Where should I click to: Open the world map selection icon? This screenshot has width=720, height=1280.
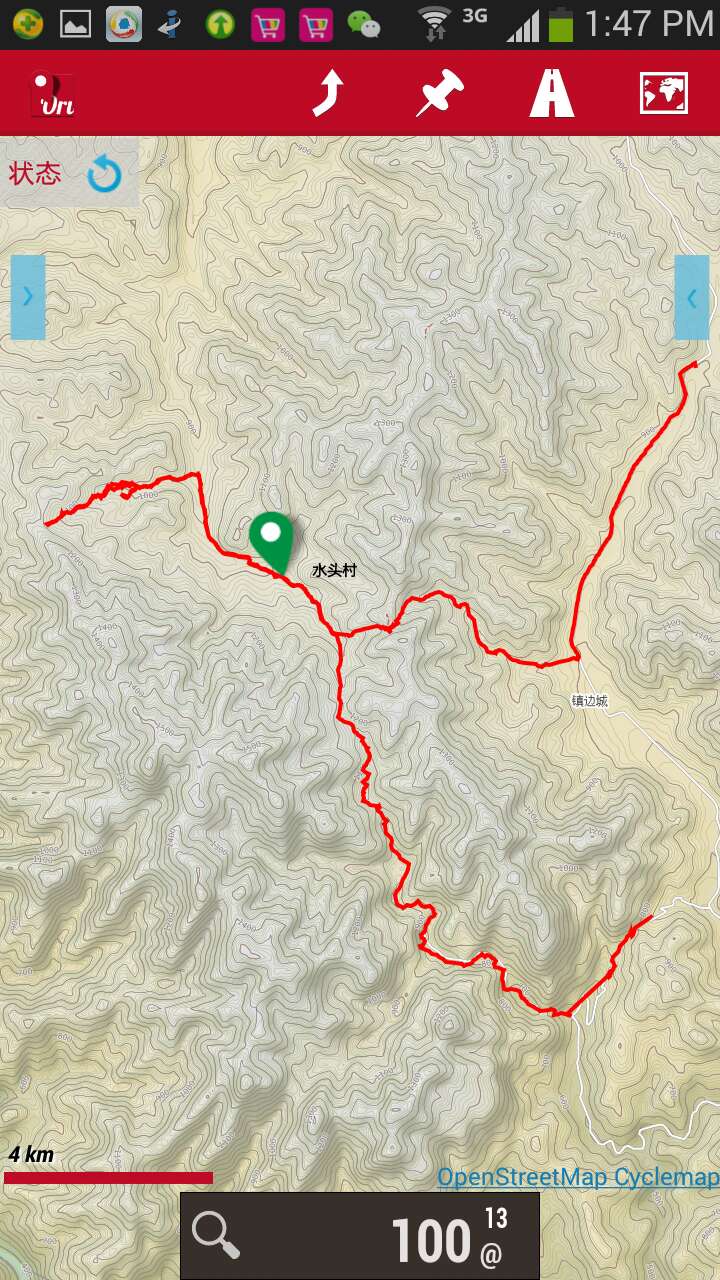(664, 94)
